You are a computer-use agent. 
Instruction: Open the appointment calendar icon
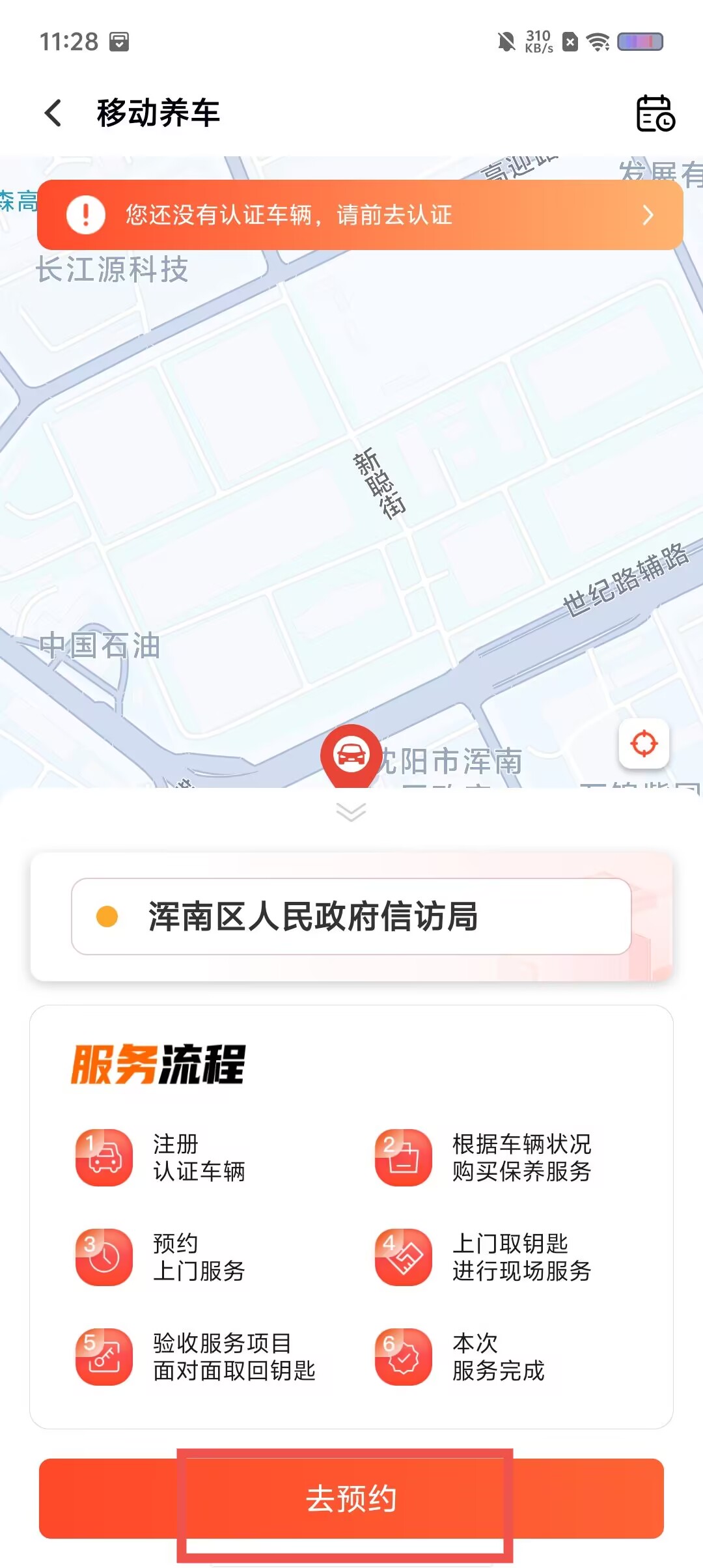655,113
